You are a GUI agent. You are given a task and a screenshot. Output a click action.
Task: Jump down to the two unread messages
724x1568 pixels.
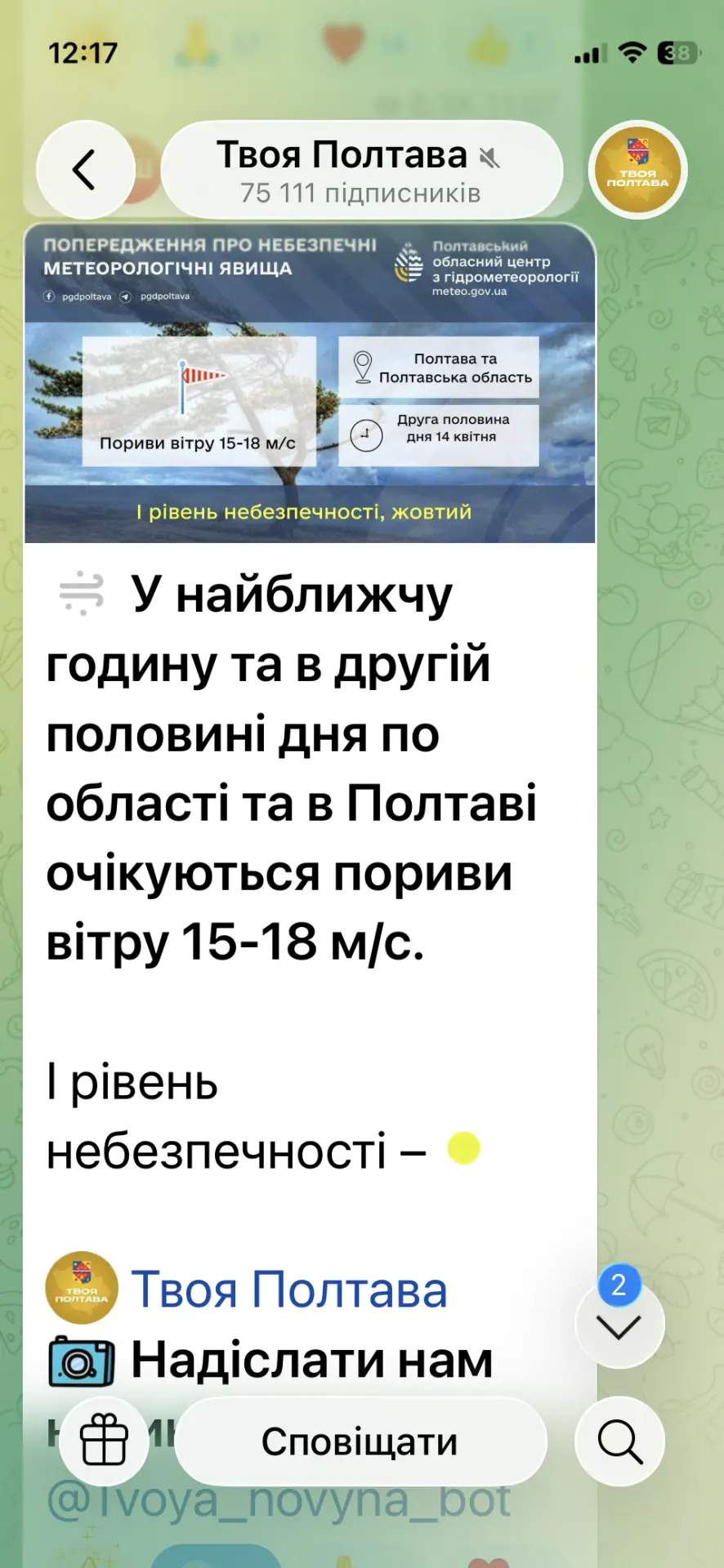click(x=619, y=1325)
